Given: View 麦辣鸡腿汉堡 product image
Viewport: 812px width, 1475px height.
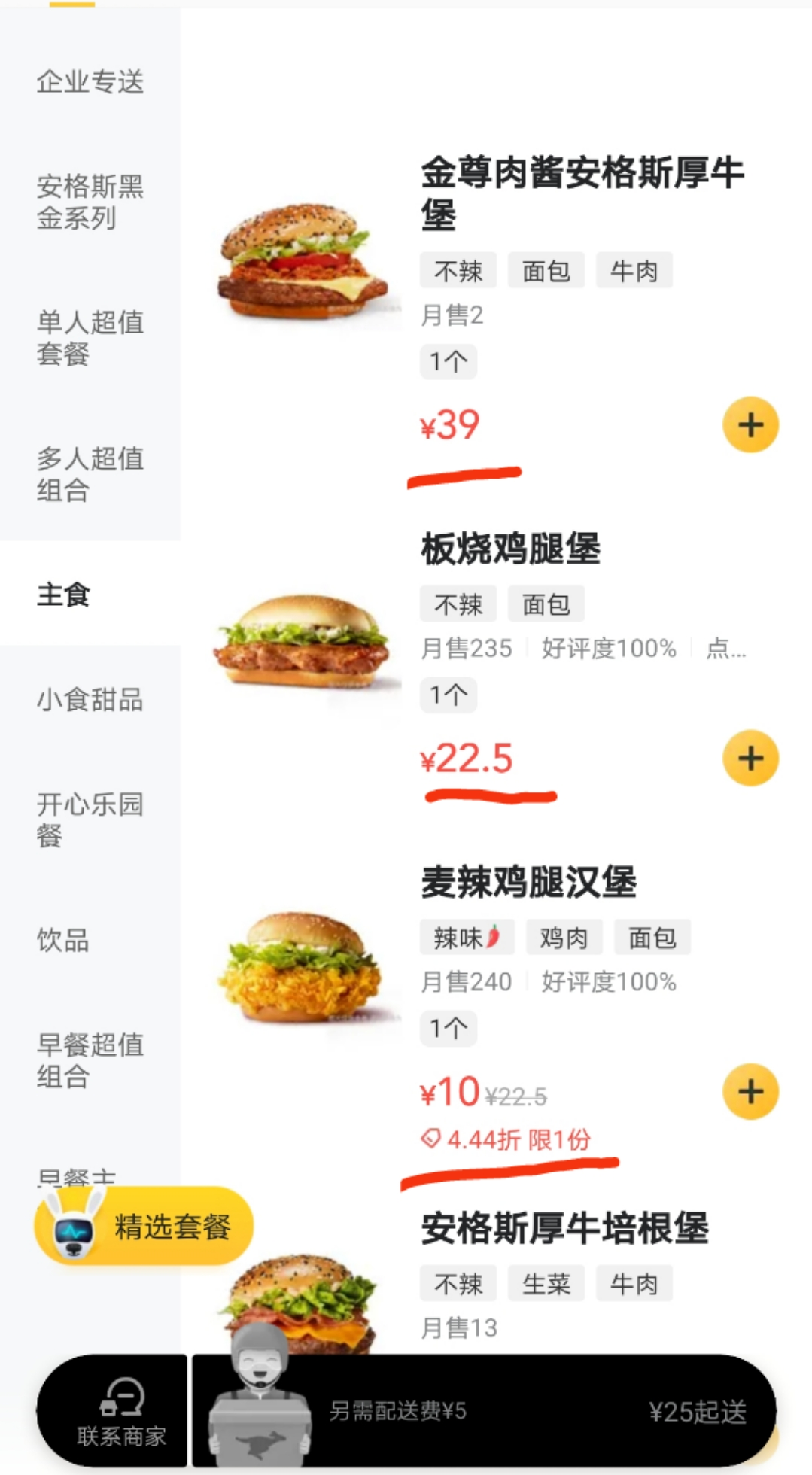Looking at the screenshot, I should [x=303, y=969].
